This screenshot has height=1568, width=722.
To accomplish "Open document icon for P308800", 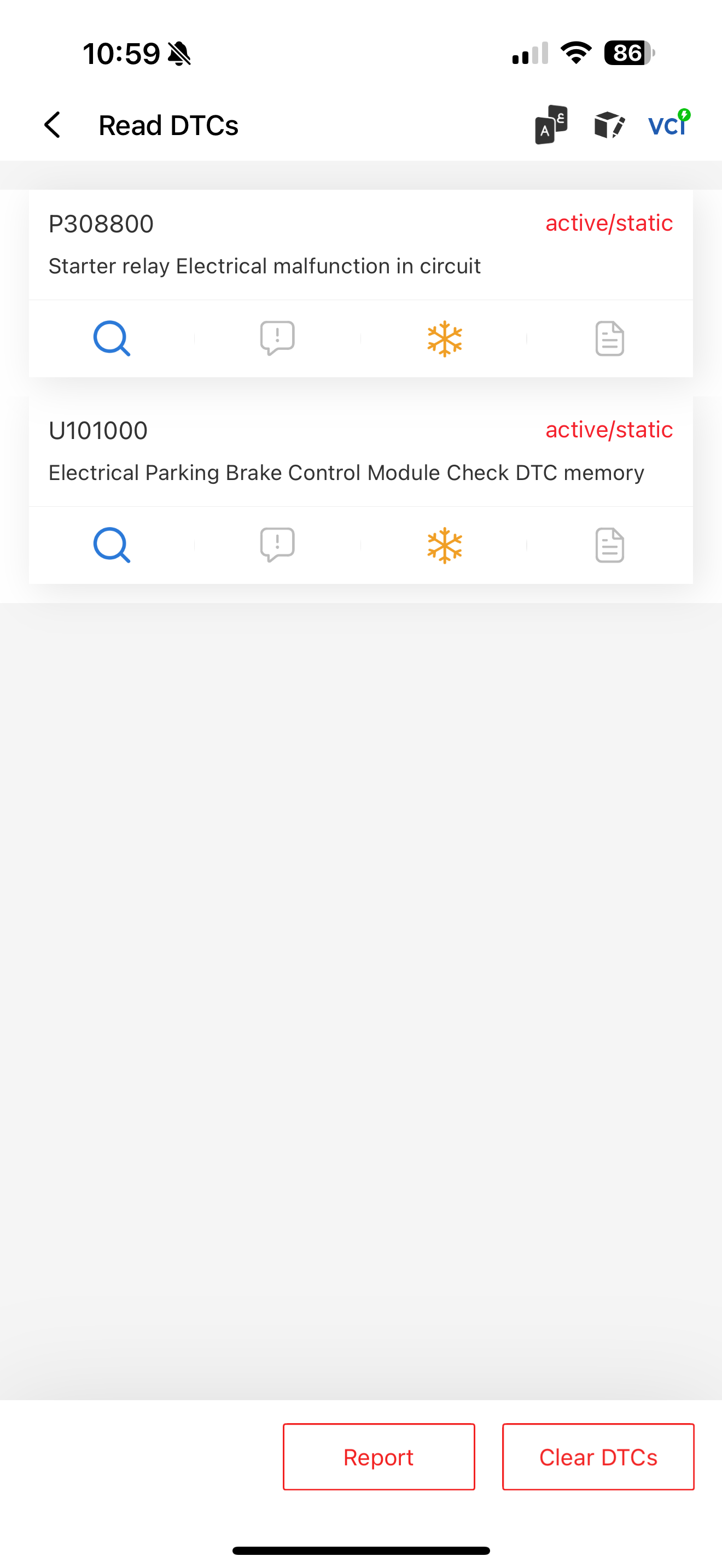I will (x=610, y=338).
